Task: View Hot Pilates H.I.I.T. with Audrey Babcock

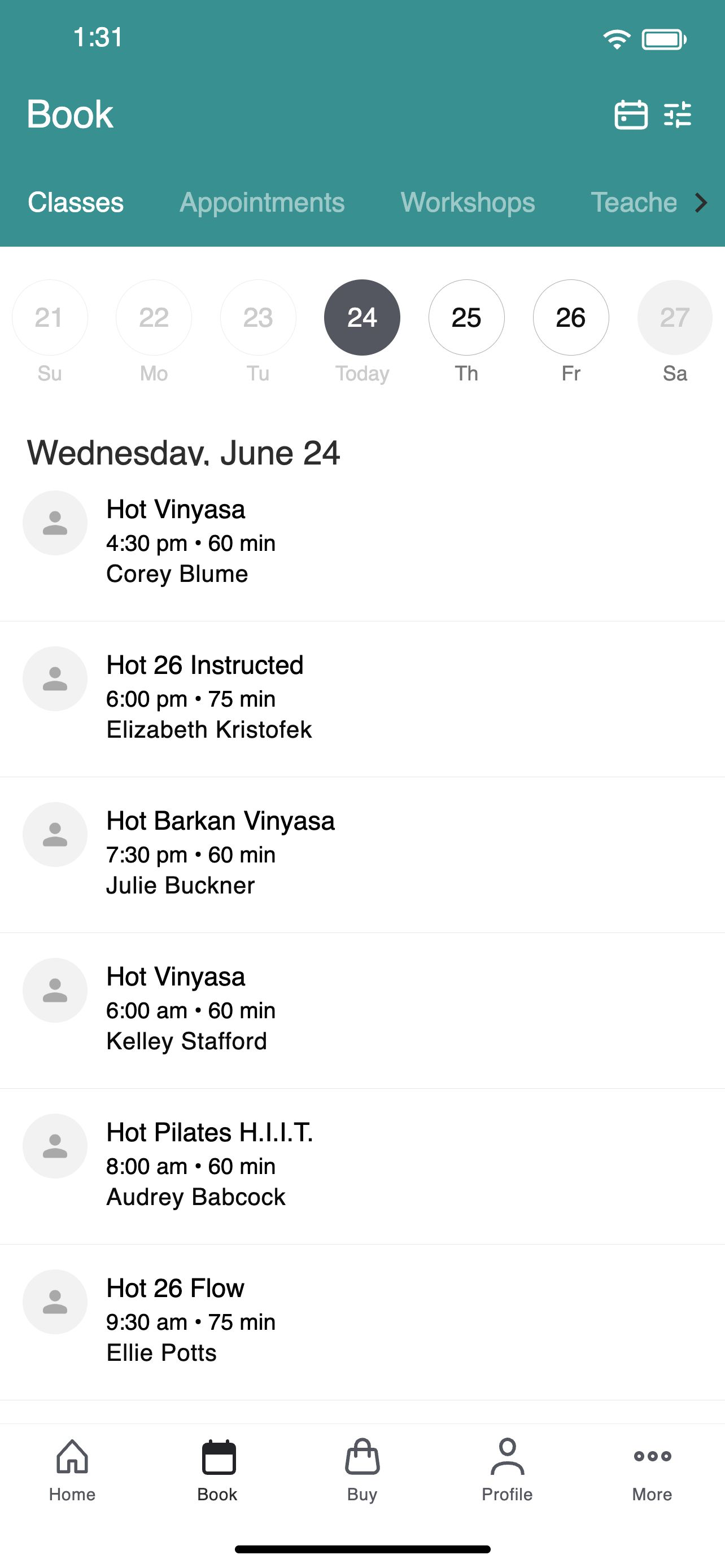Action: [362, 1166]
